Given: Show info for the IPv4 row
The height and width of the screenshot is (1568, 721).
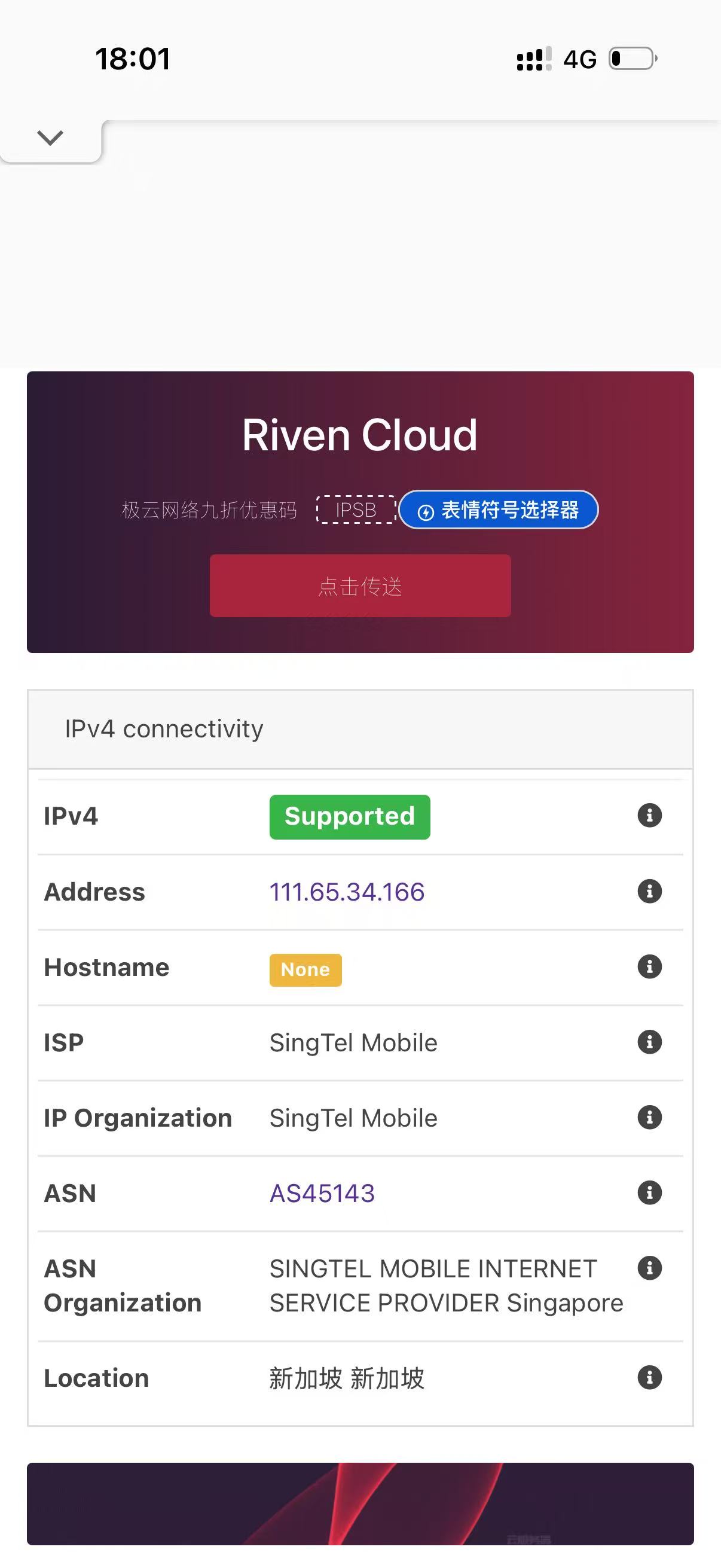Looking at the screenshot, I should point(649,815).
